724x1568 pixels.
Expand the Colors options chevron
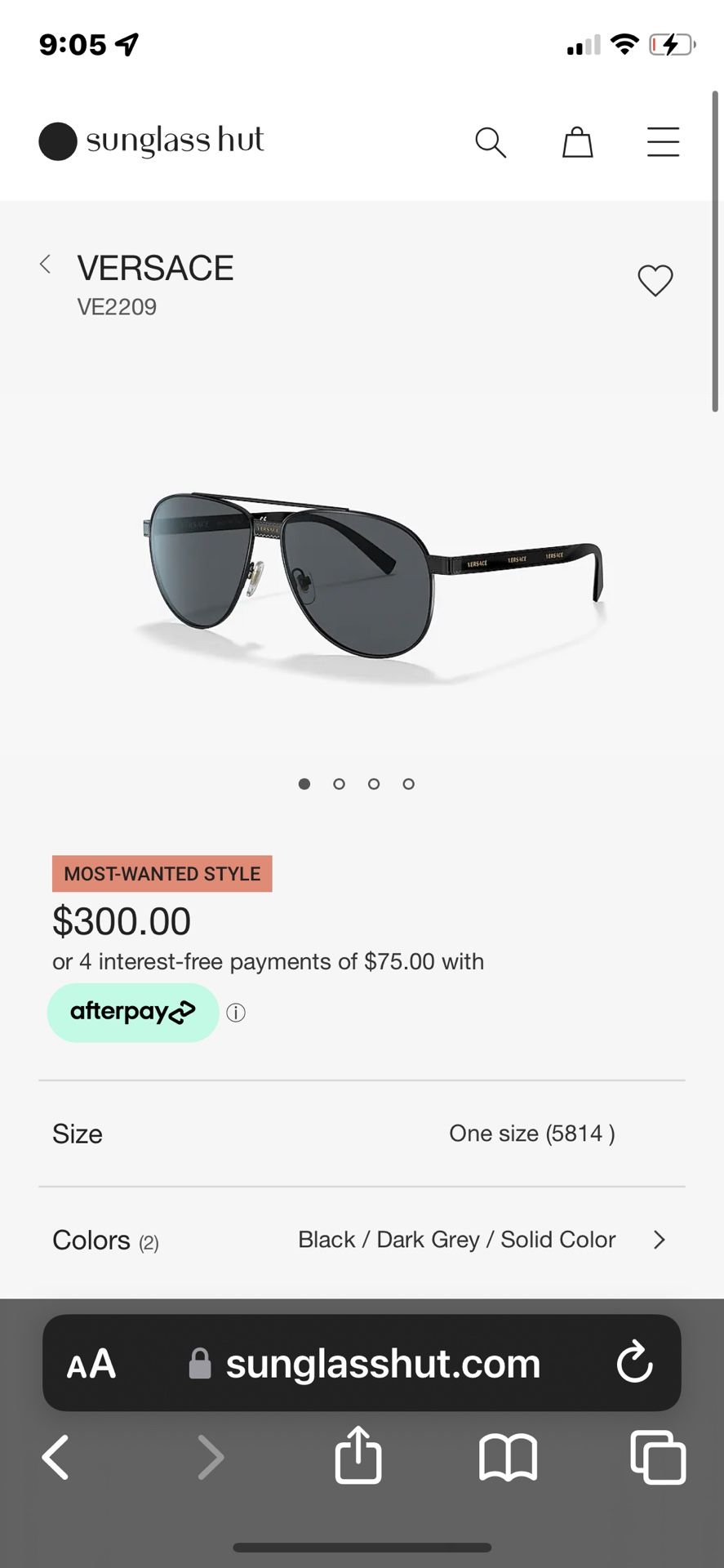coord(659,1240)
